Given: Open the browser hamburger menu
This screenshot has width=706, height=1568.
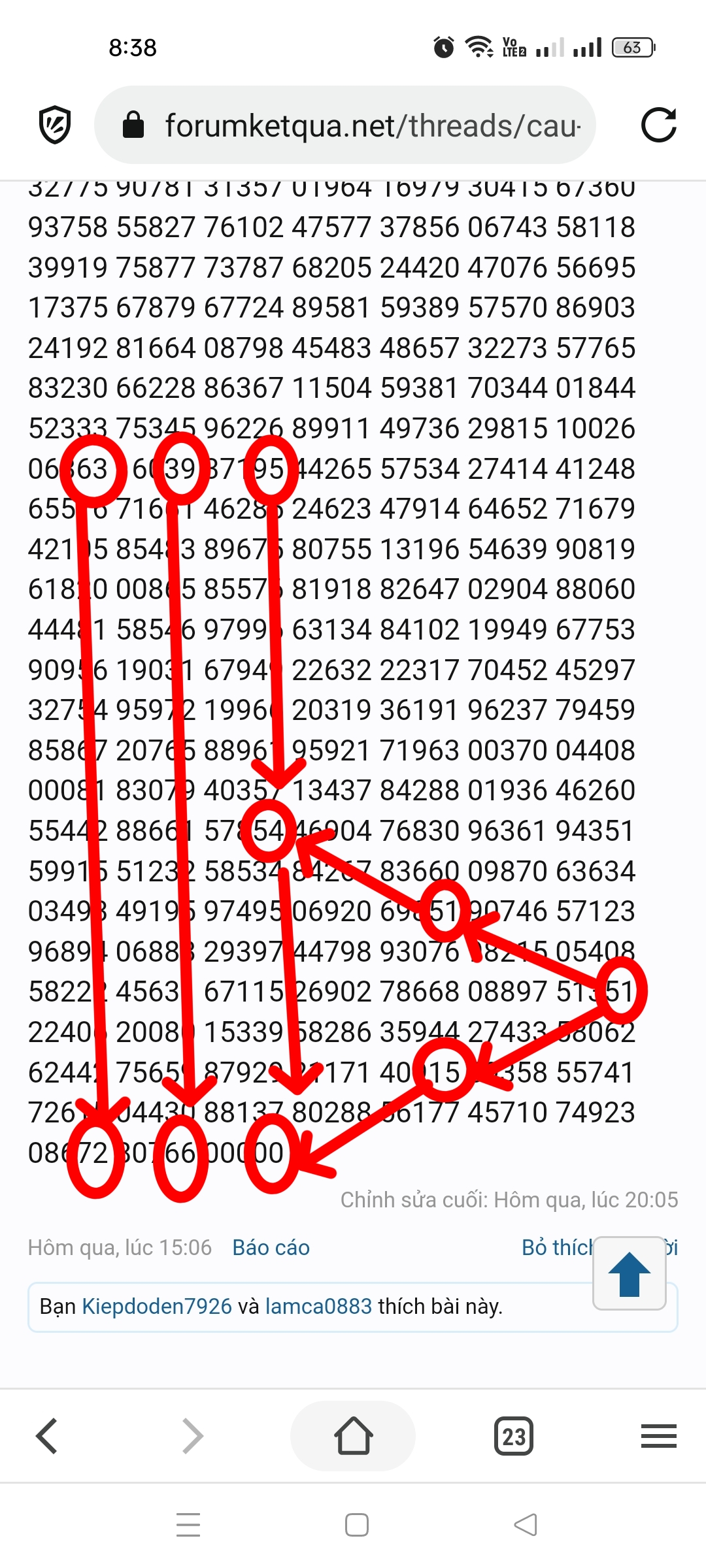Looking at the screenshot, I should point(658,1436).
